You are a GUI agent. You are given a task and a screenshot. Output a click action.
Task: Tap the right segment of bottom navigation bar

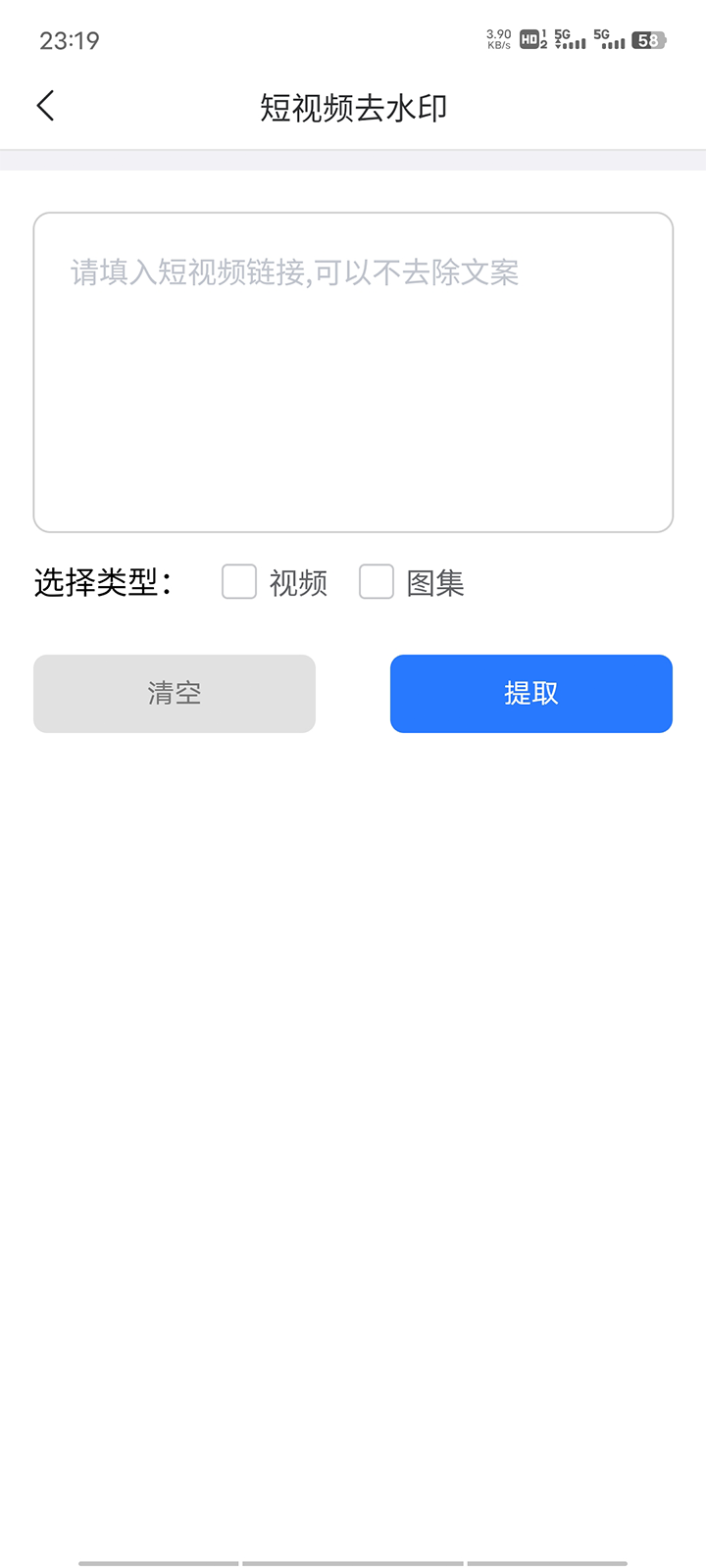(547, 1559)
